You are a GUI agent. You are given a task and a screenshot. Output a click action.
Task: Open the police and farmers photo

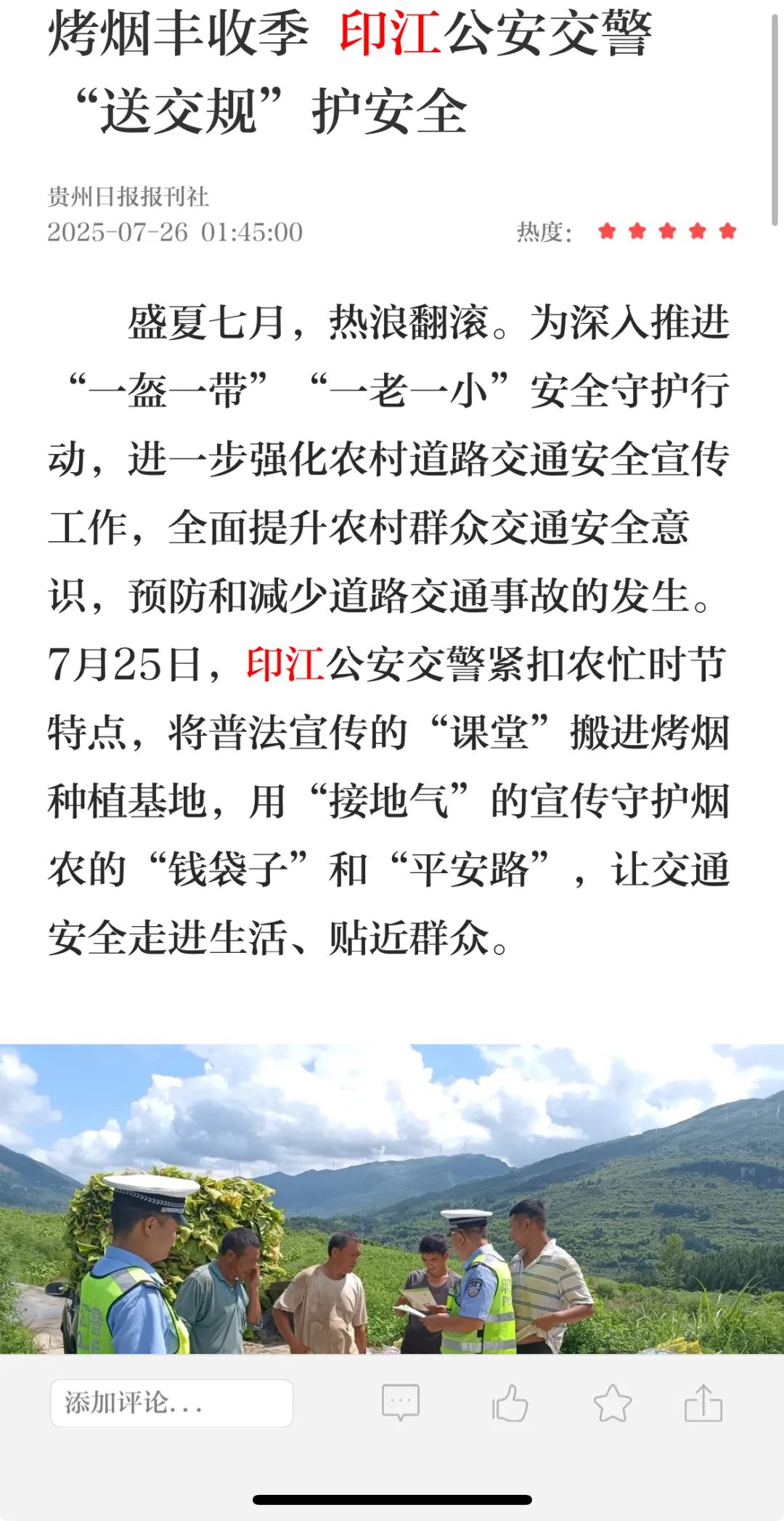tap(392, 1198)
